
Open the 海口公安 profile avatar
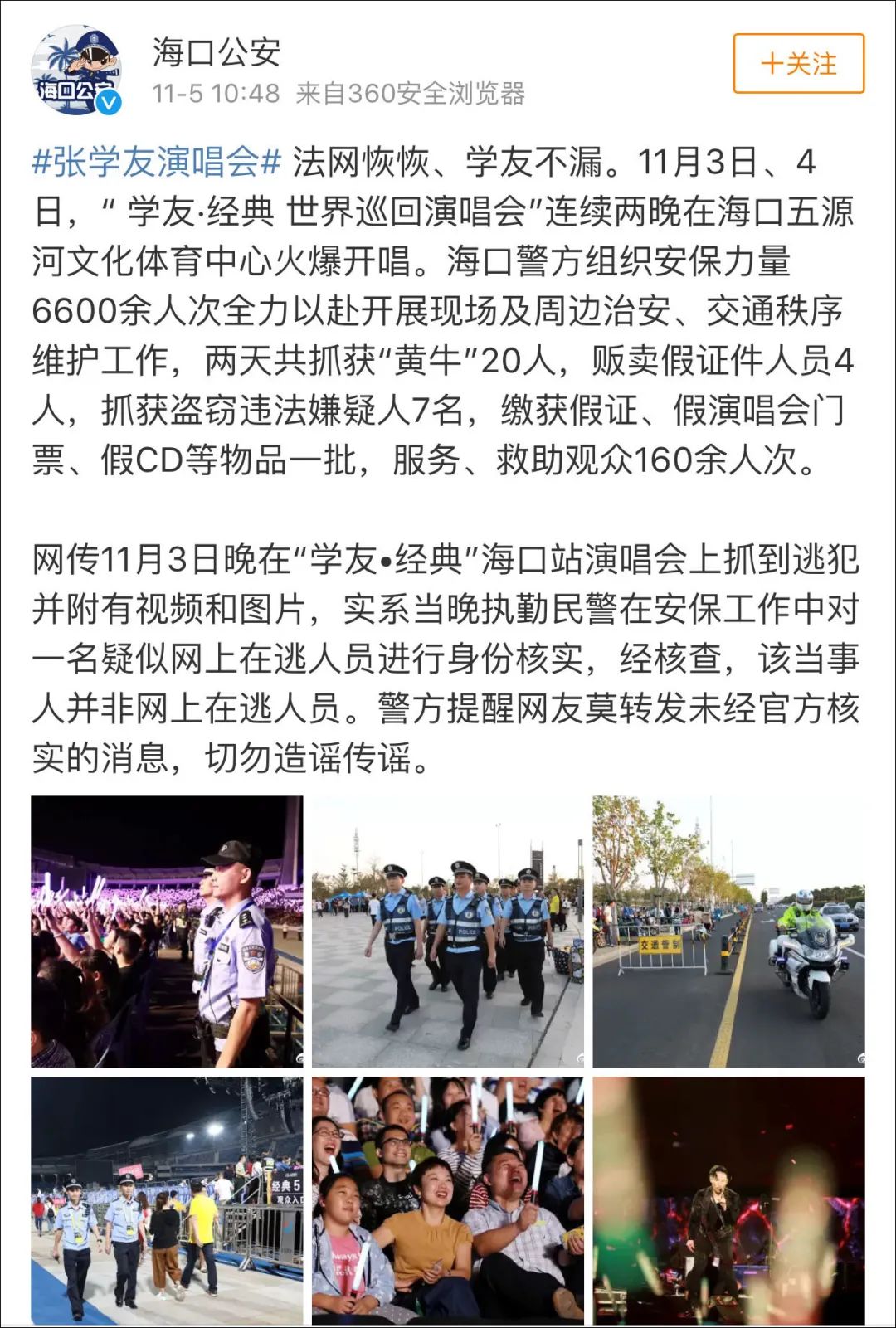(x=76, y=70)
